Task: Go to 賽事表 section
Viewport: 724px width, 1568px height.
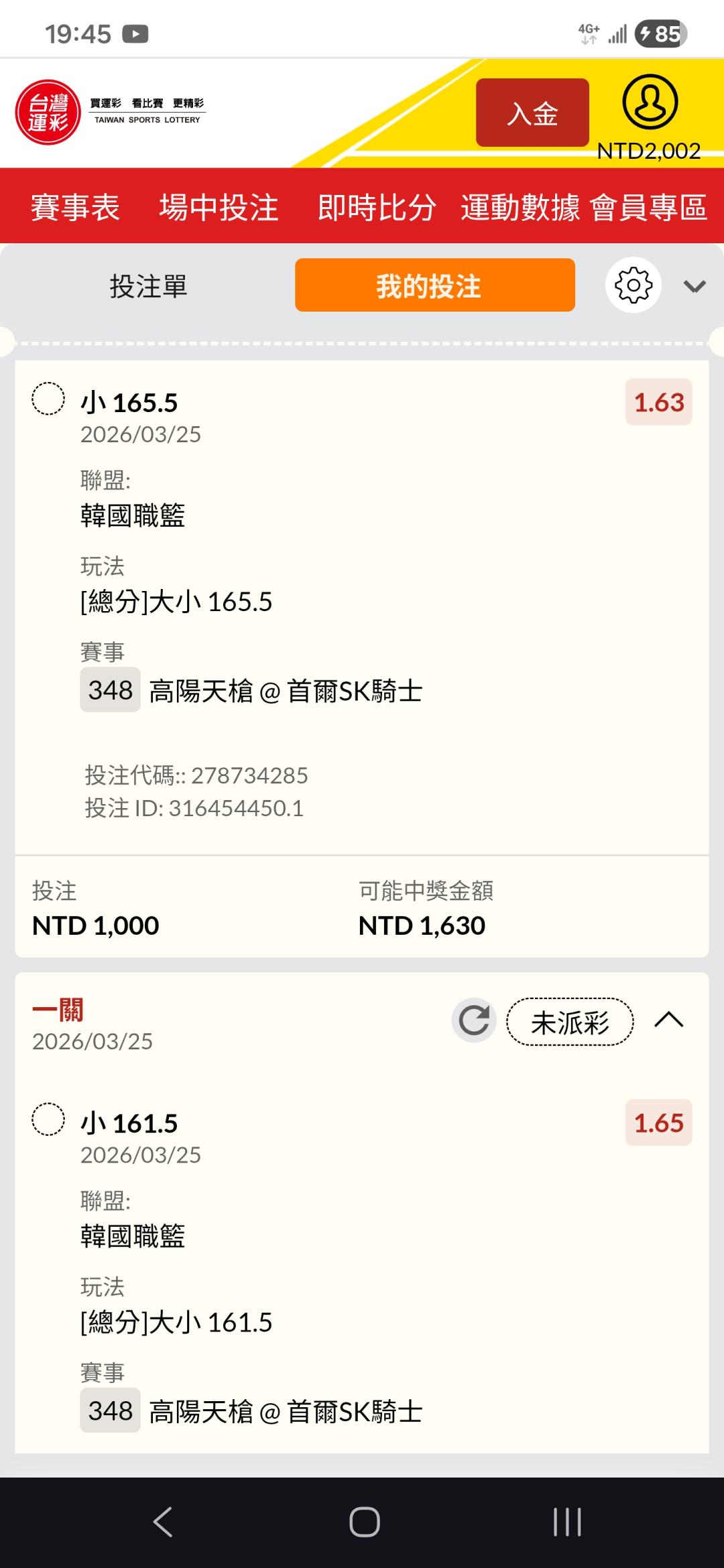Action: 75,207
